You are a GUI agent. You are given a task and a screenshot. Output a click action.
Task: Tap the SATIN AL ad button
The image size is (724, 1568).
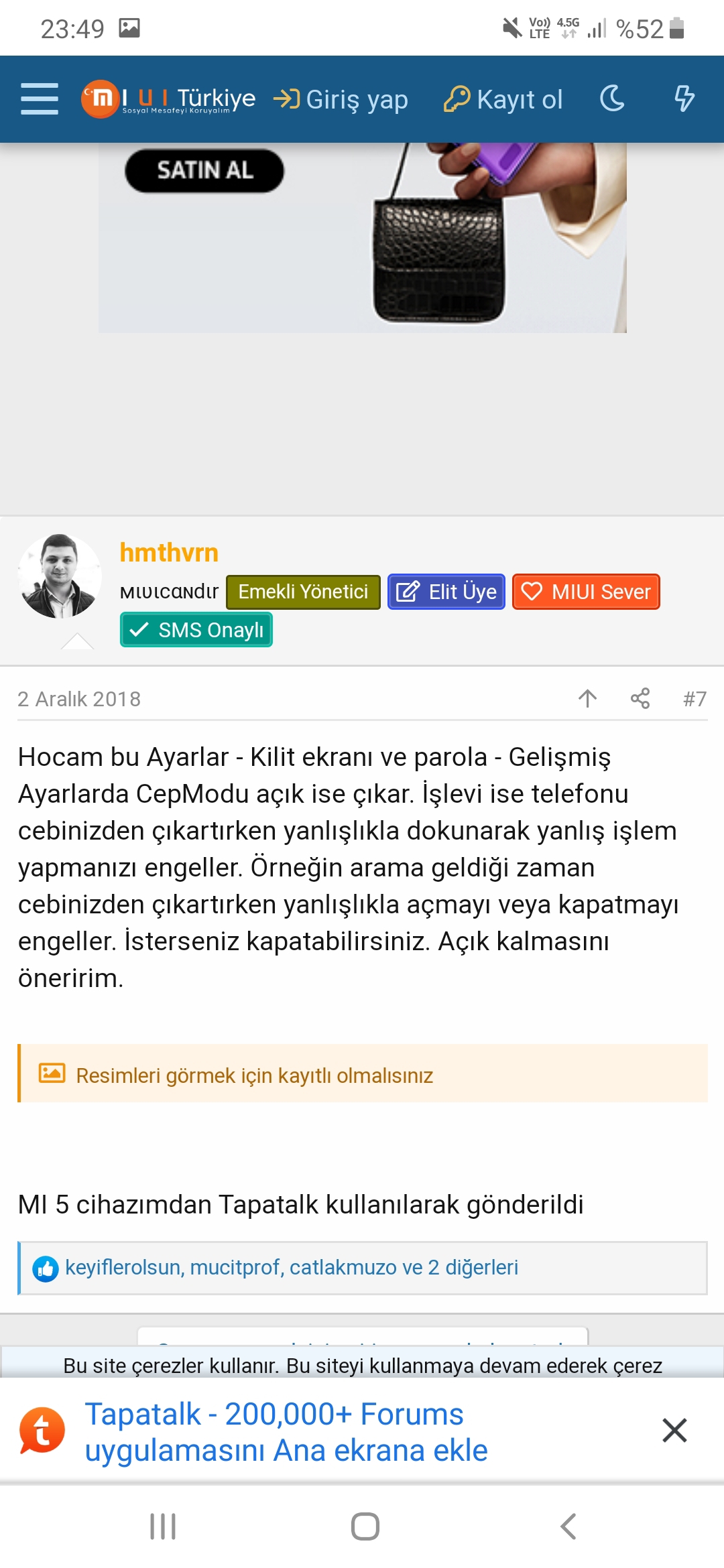pyautogui.click(x=204, y=171)
